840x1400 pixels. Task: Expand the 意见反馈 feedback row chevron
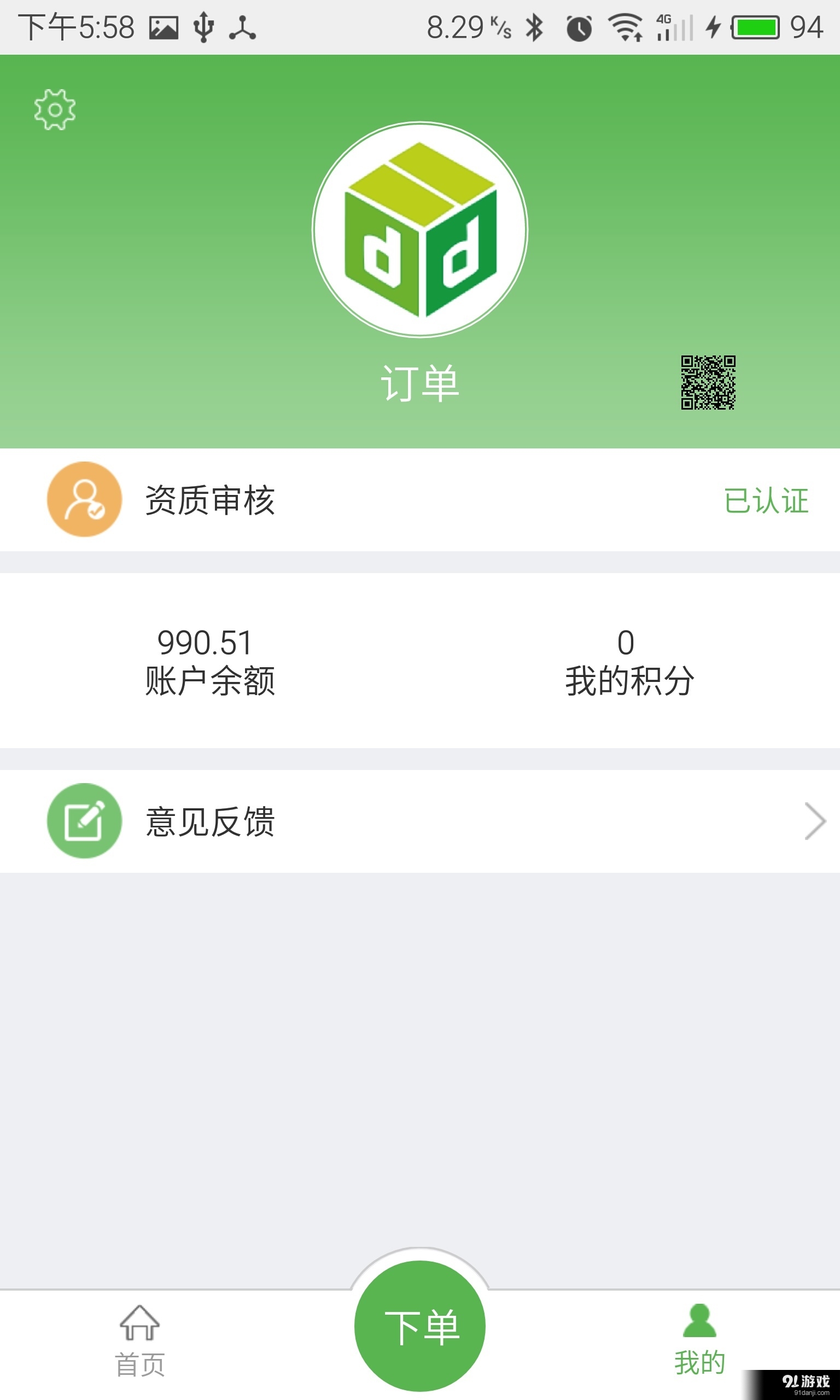click(x=815, y=820)
